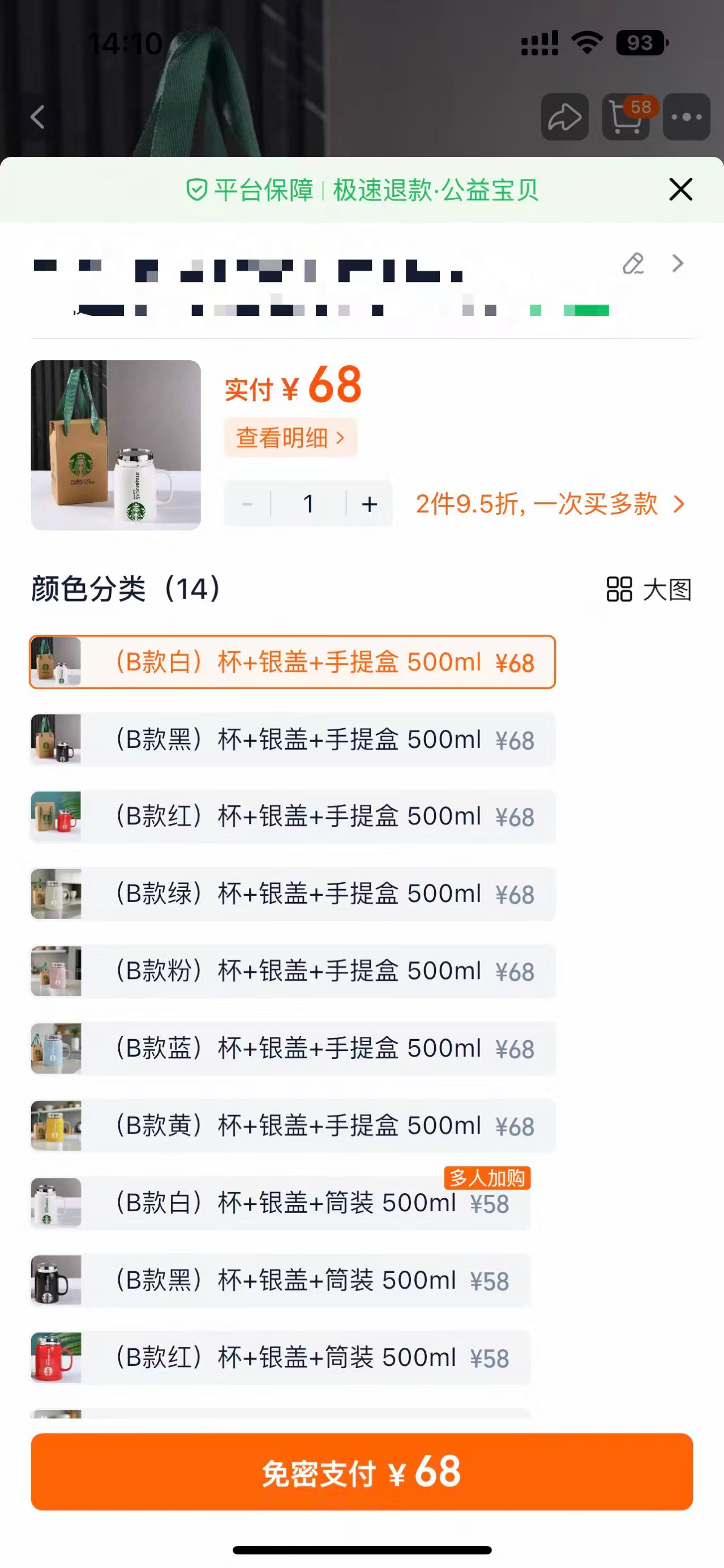724x1568 pixels.
Task: Open 2件9.5折 一次买多款 offer
Action: [x=550, y=504]
